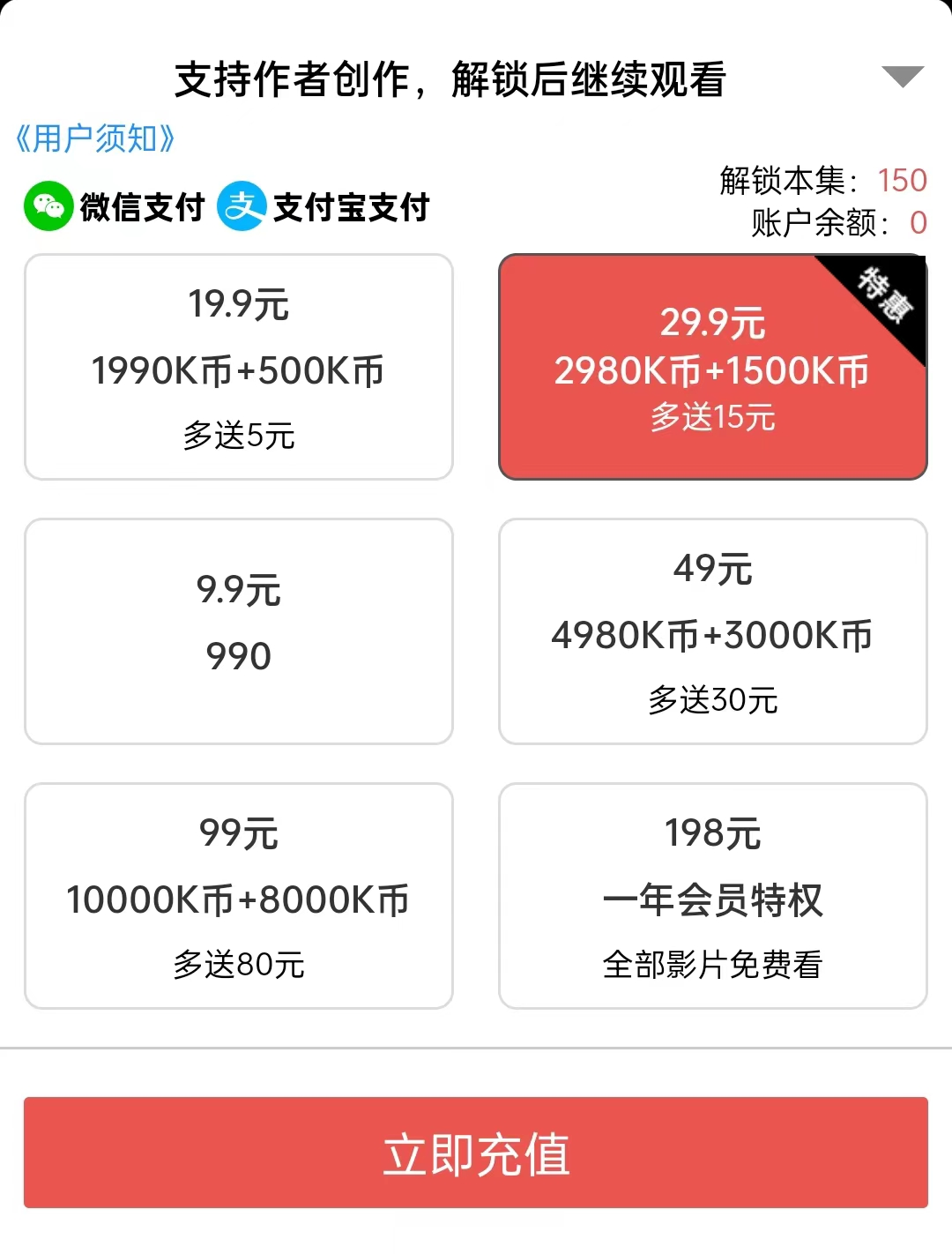Open the 《用户须知》 user notice link
This screenshot has width=952, height=1254.
95,138
